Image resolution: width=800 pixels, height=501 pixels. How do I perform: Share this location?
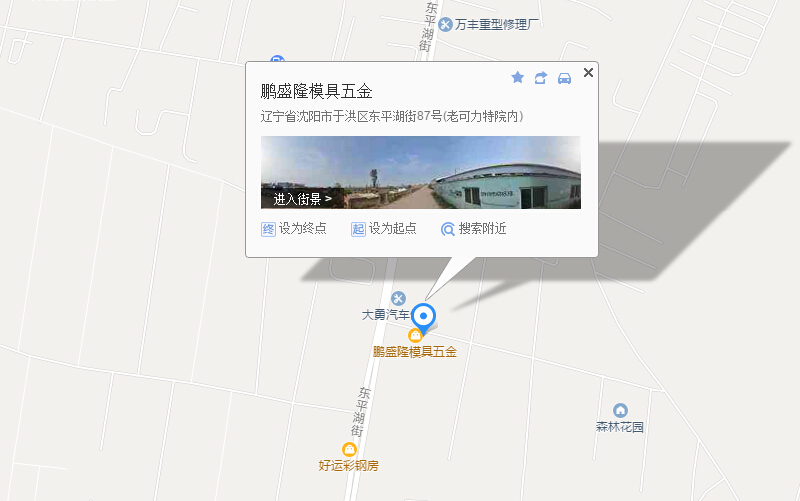click(541, 77)
